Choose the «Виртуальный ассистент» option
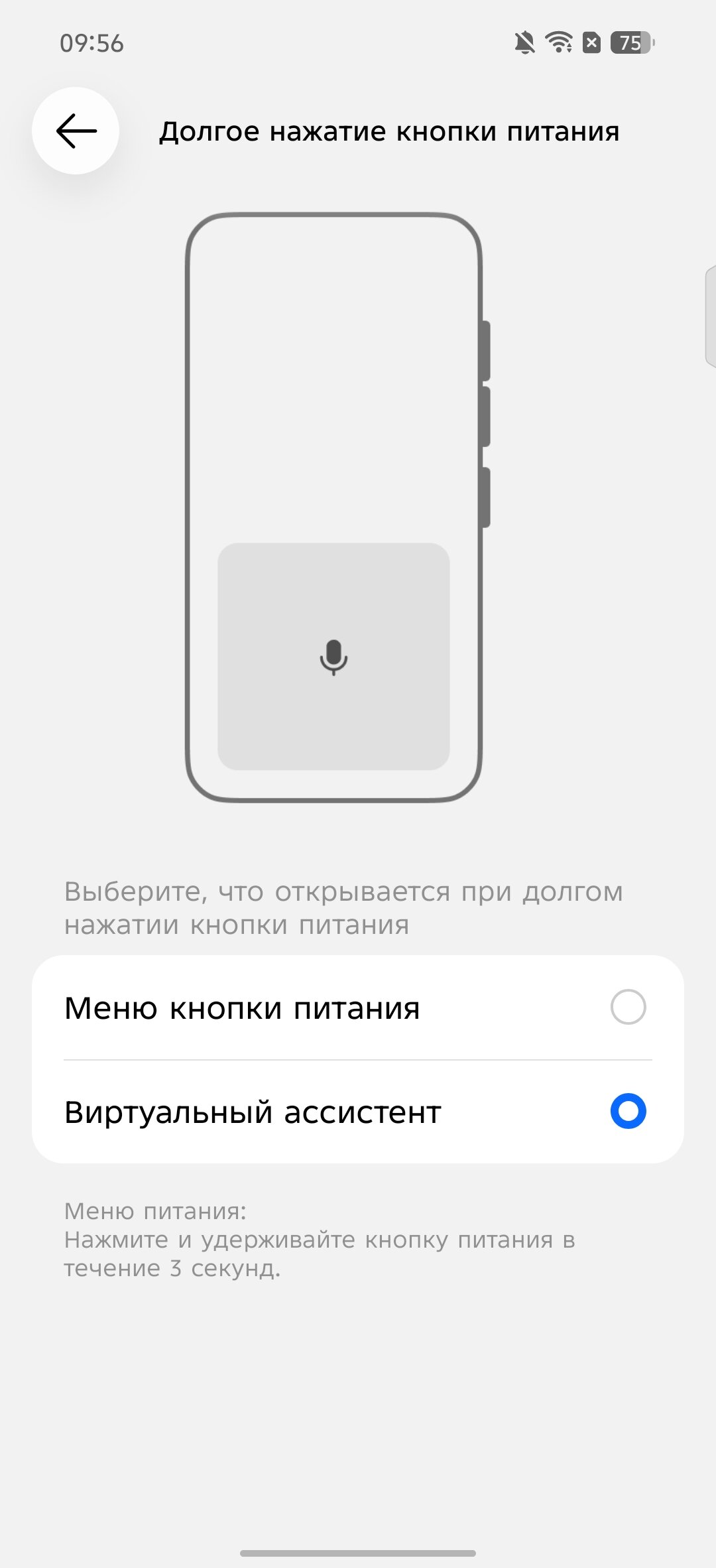Image resolution: width=716 pixels, height=1568 pixels. coord(627,1111)
